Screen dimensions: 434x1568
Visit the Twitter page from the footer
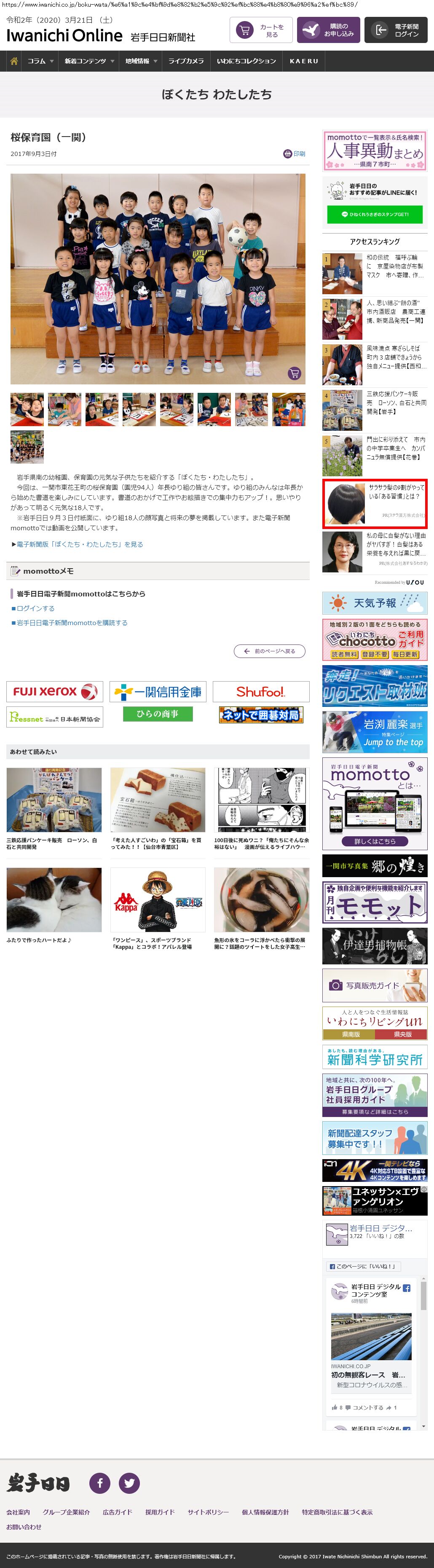[x=129, y=1482]
